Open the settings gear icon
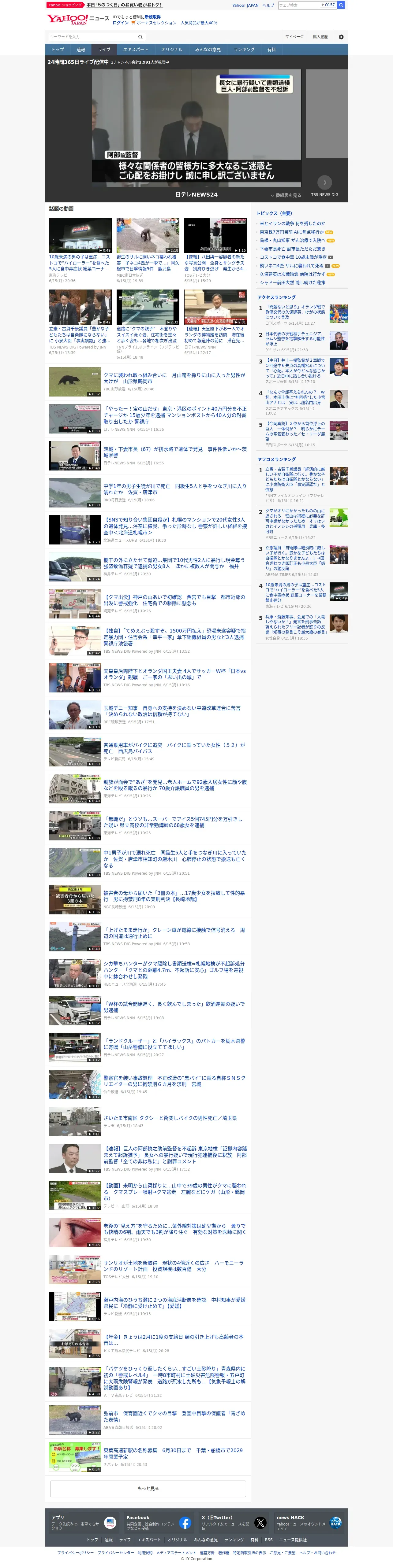393x1568 pixels. click(x=341, y=36)
